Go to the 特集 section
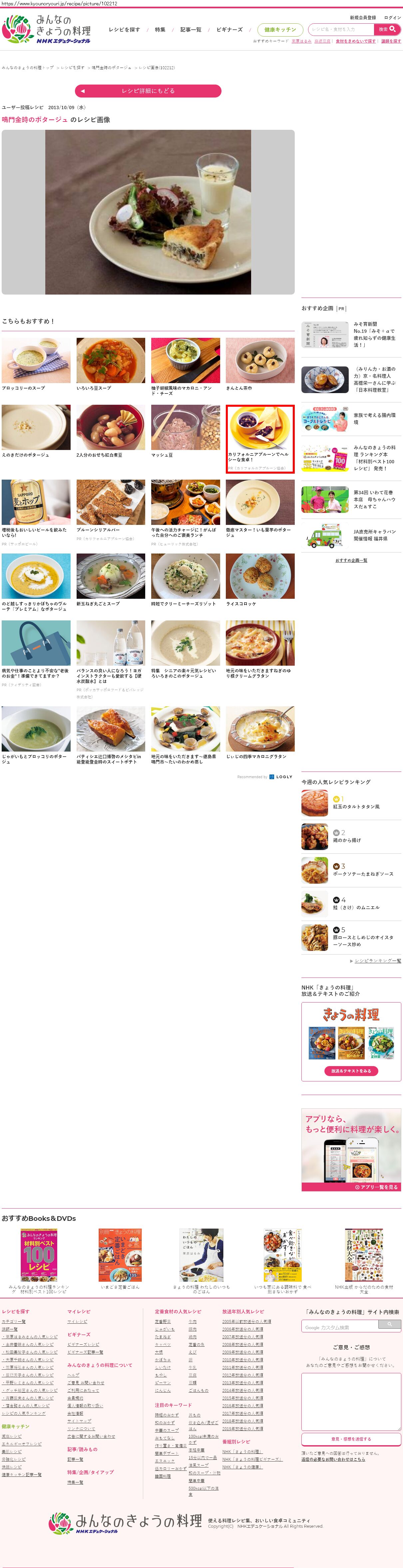The width and height of the screenshot is (403, 1568). click(x=160, y=30)
